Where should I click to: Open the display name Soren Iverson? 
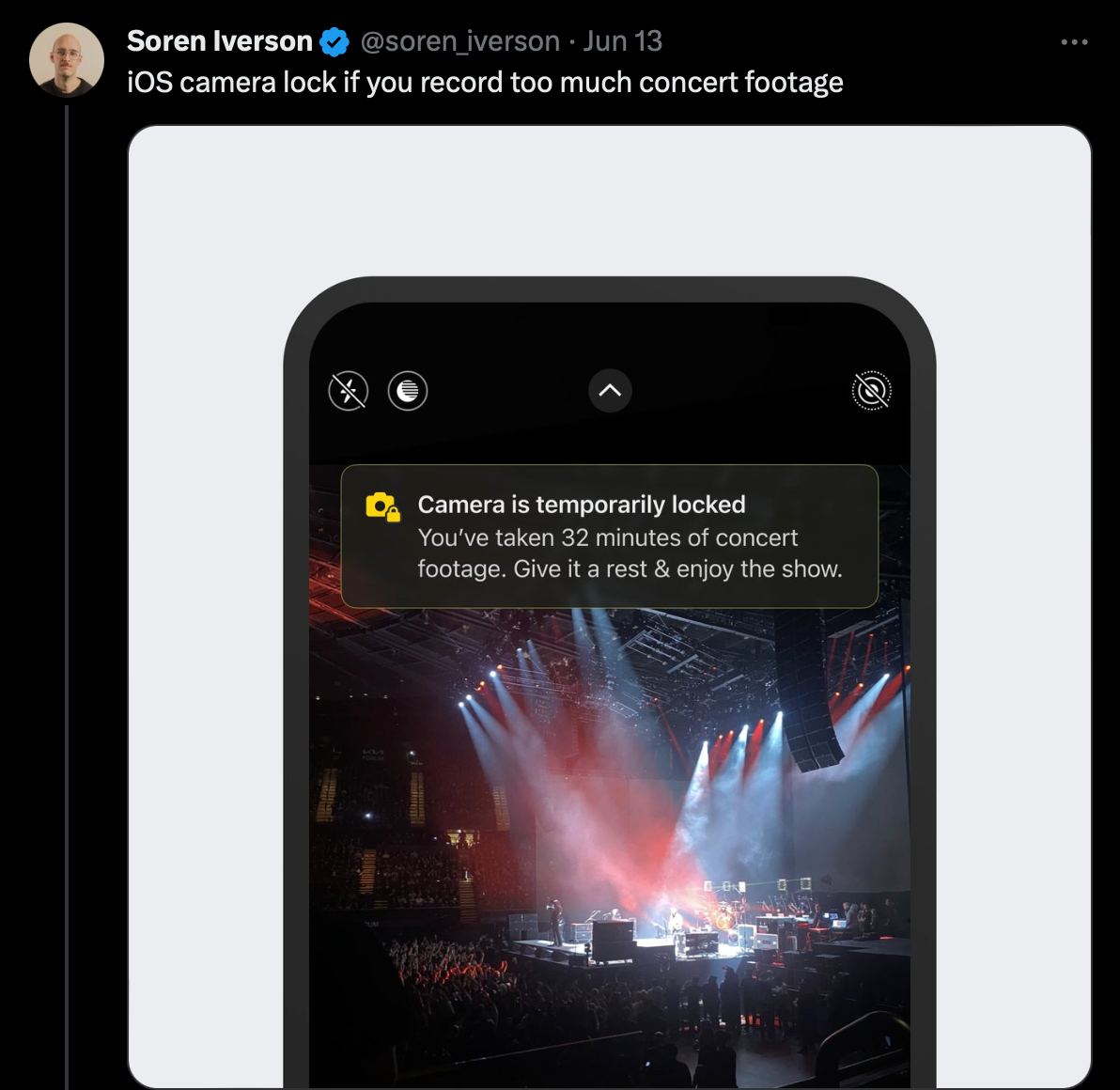click(219, 41)
